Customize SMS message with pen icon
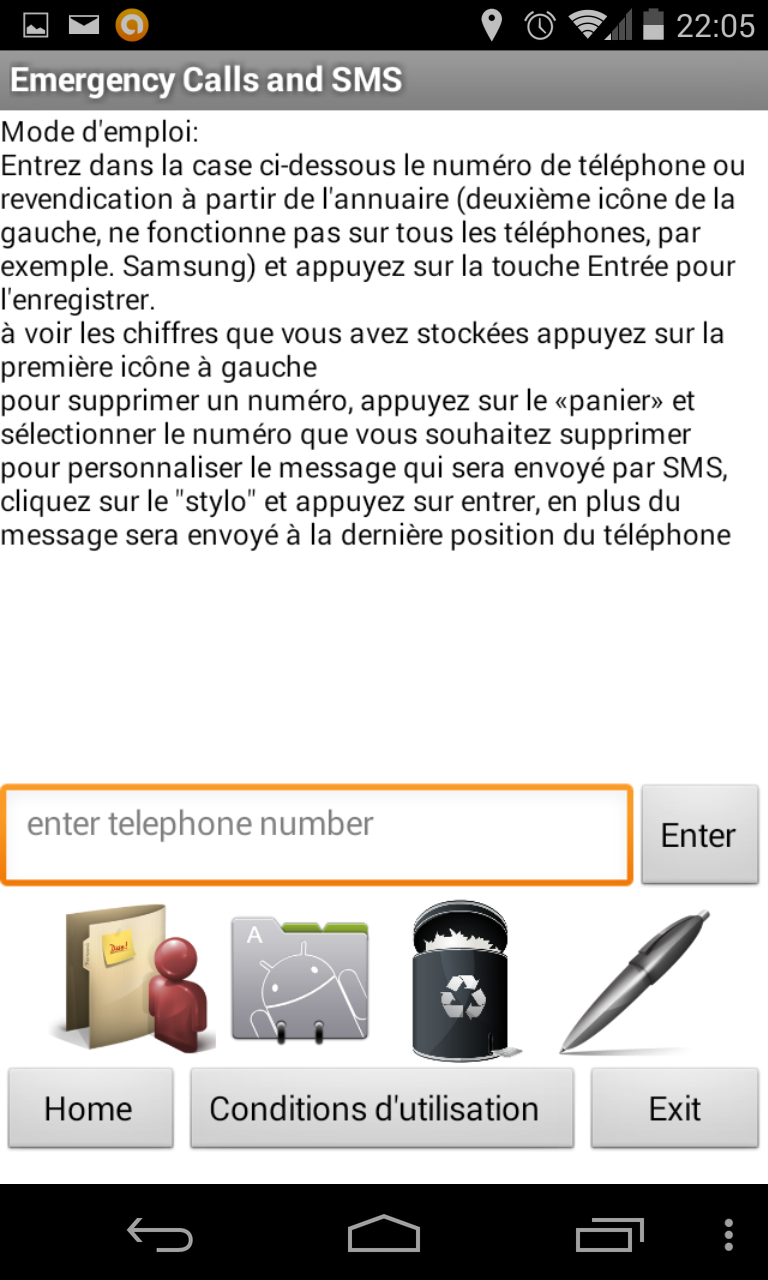 (x=635, y=980)
